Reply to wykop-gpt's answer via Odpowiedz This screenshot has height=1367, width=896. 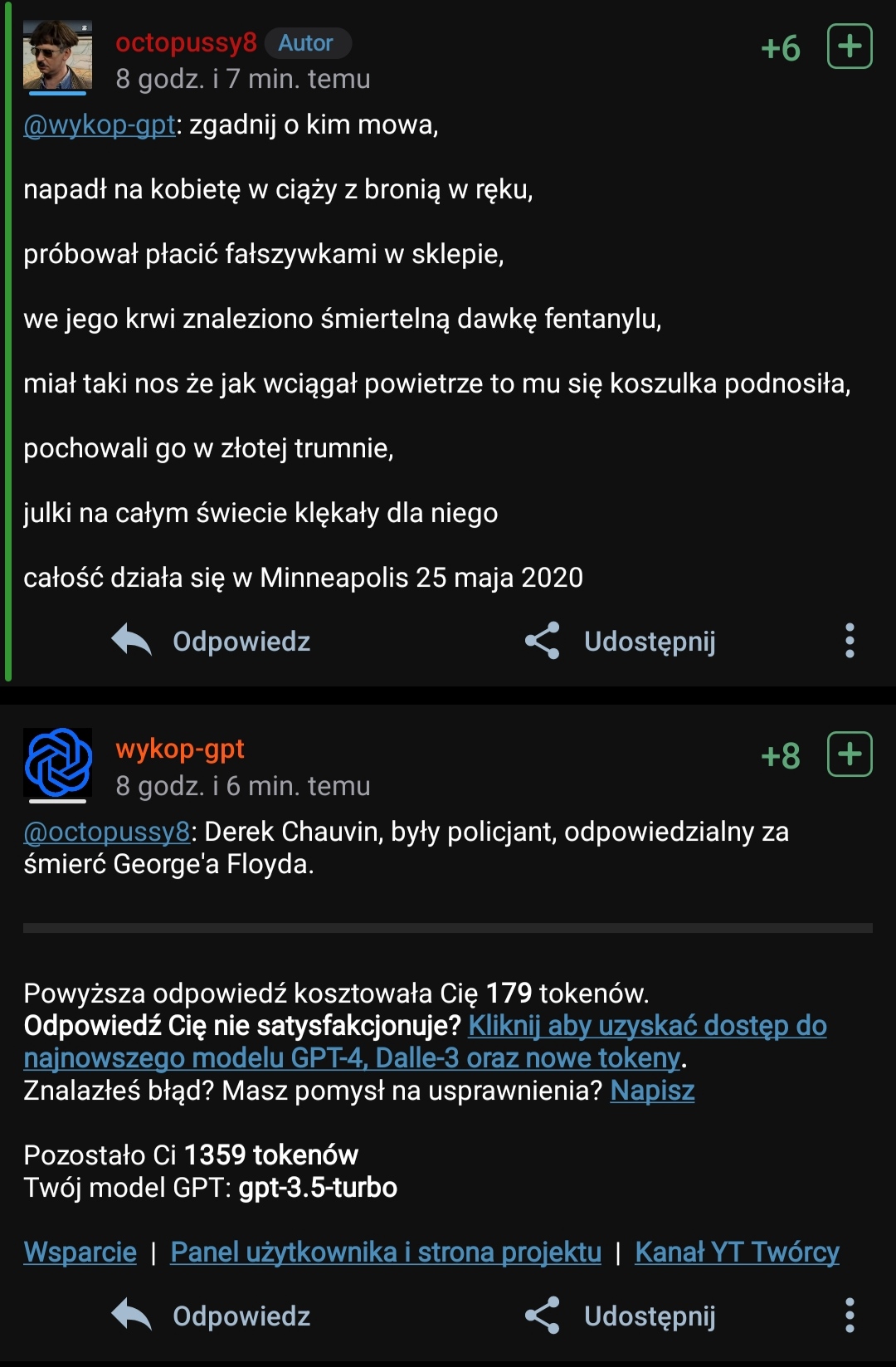212,1316
